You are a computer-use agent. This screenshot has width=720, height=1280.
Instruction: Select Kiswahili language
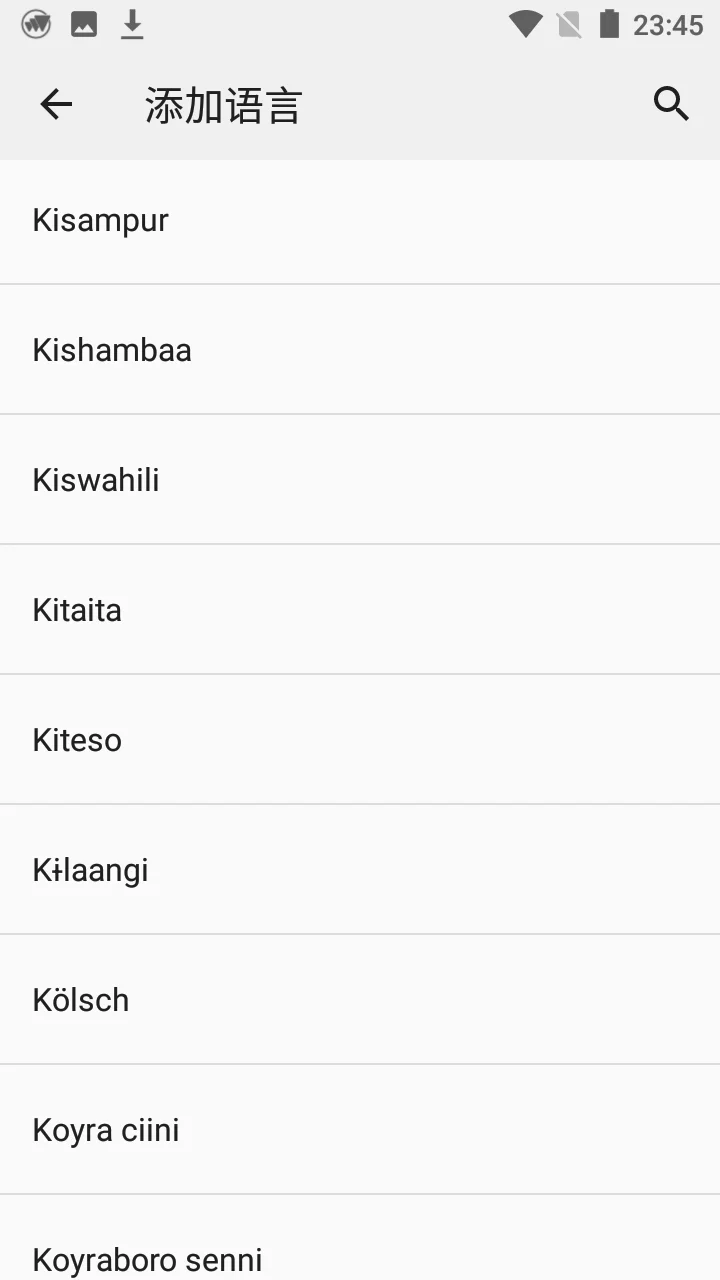[x=360, y=480]
